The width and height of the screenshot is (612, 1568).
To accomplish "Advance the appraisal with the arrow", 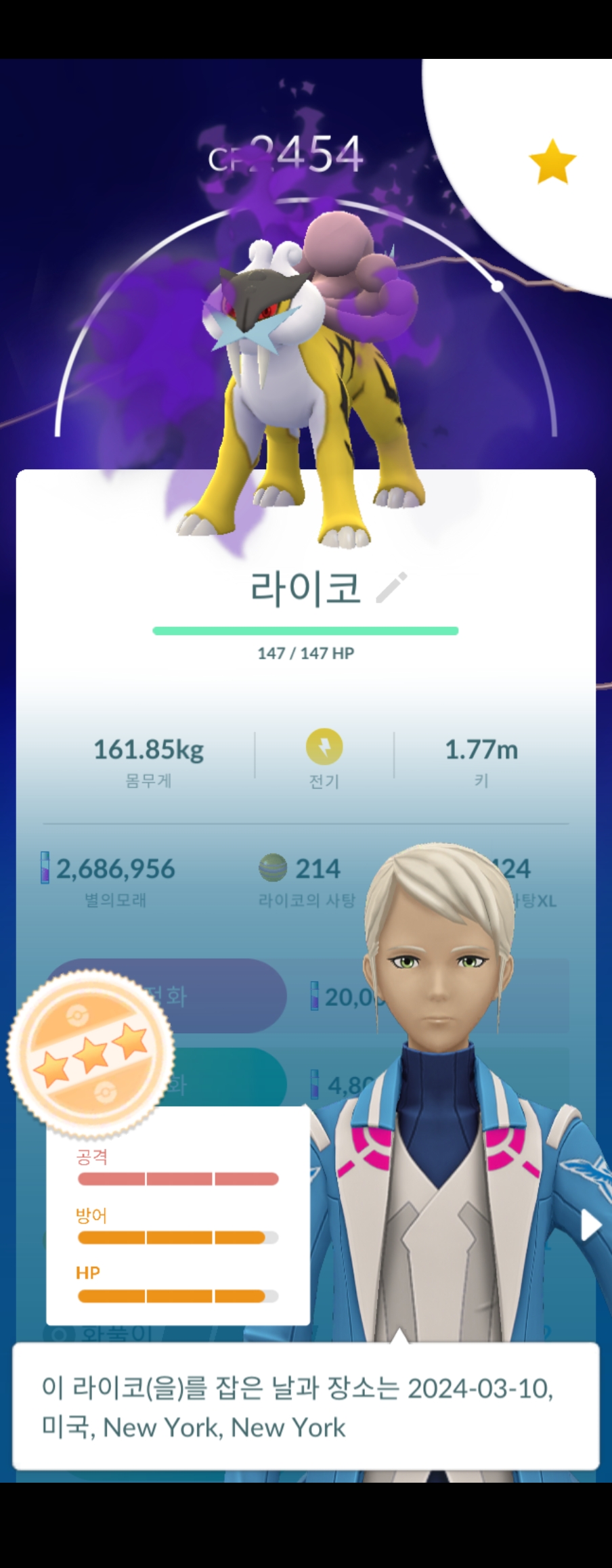I will point(590,1225).
